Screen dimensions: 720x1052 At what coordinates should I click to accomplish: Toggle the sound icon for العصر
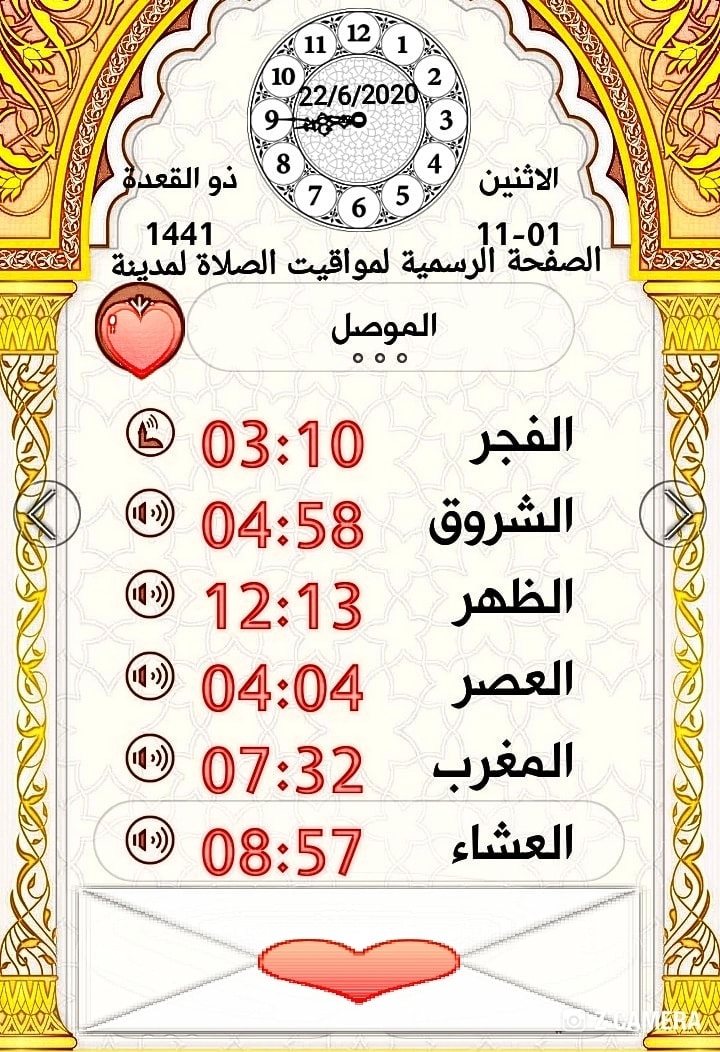click(x=150, y=676)
